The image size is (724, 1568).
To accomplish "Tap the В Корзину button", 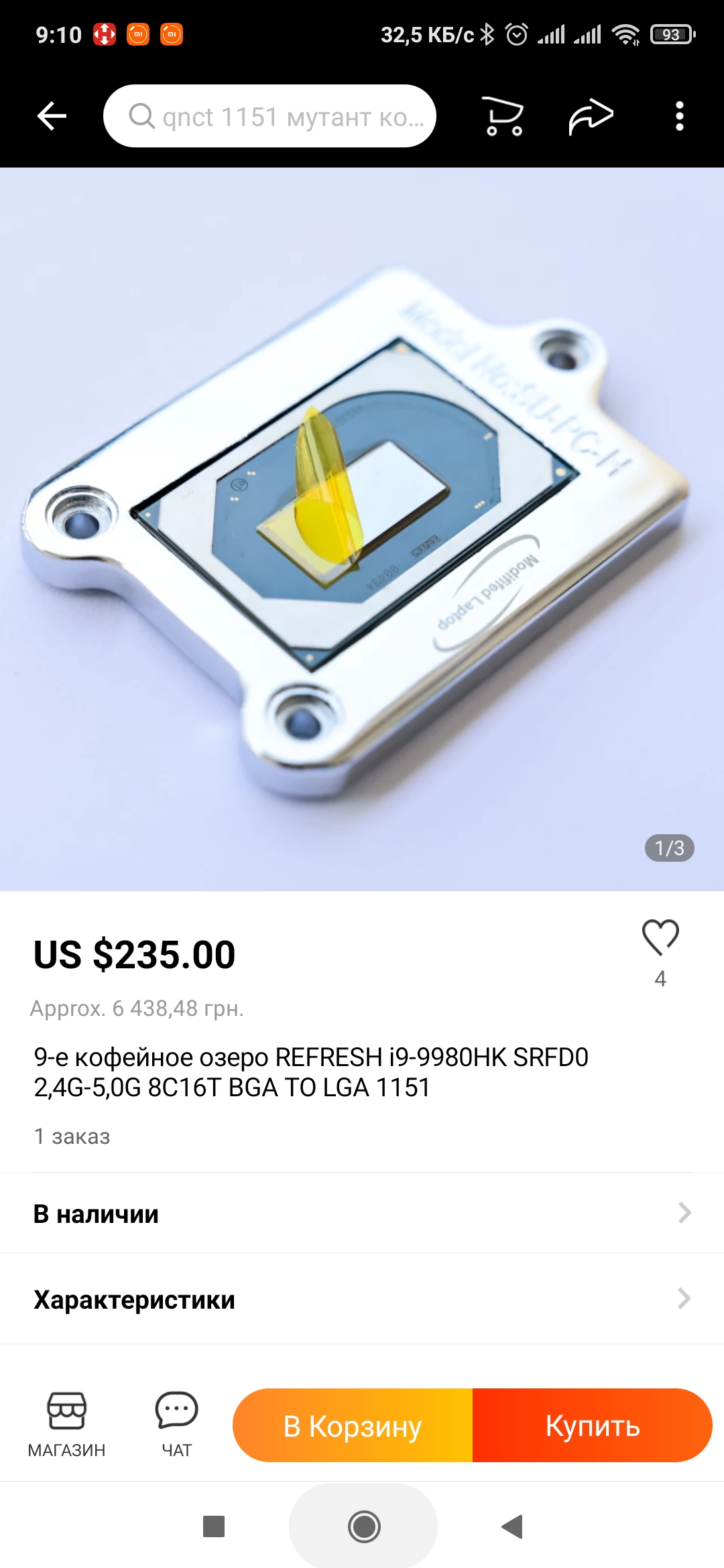I will tap(353, 1425).
